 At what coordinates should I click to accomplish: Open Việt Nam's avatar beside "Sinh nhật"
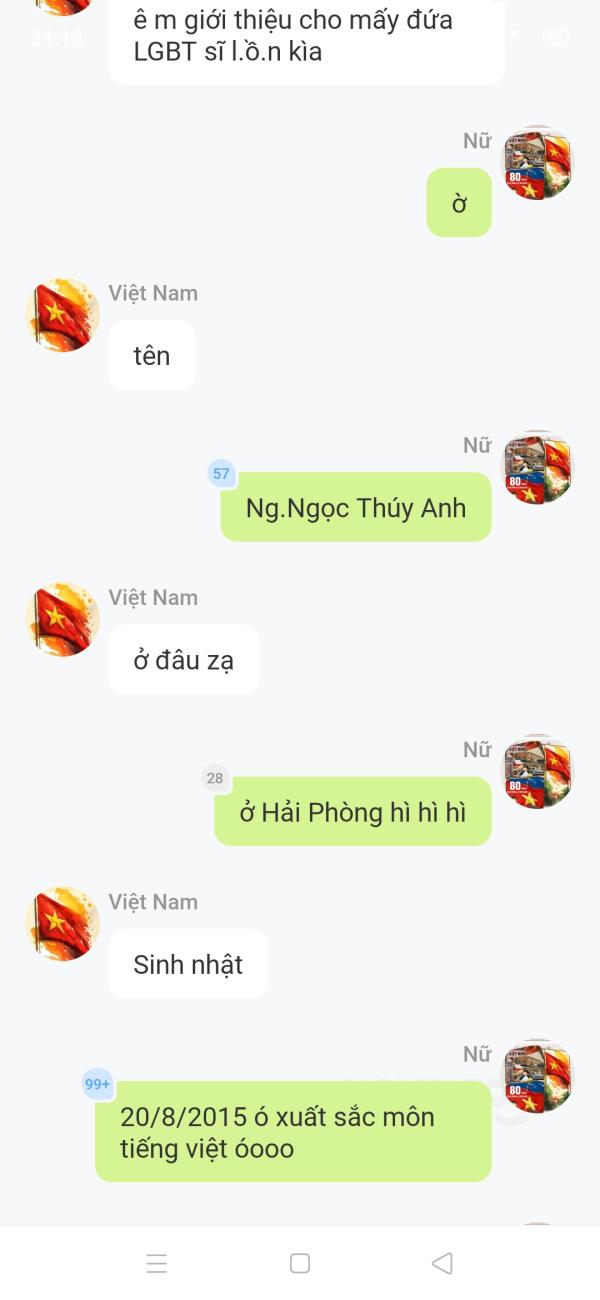(62, 923)
